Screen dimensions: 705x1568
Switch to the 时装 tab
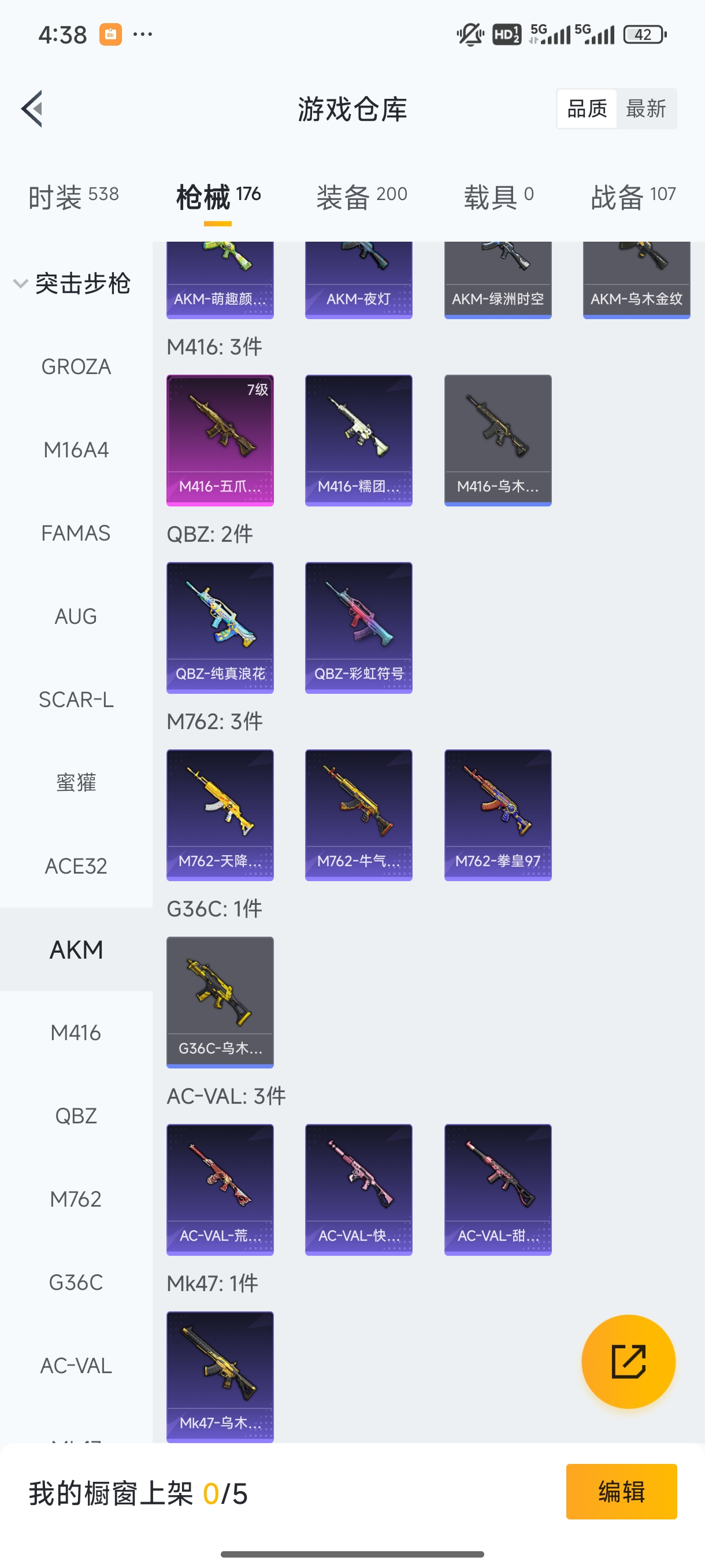(x=73, y=197)
